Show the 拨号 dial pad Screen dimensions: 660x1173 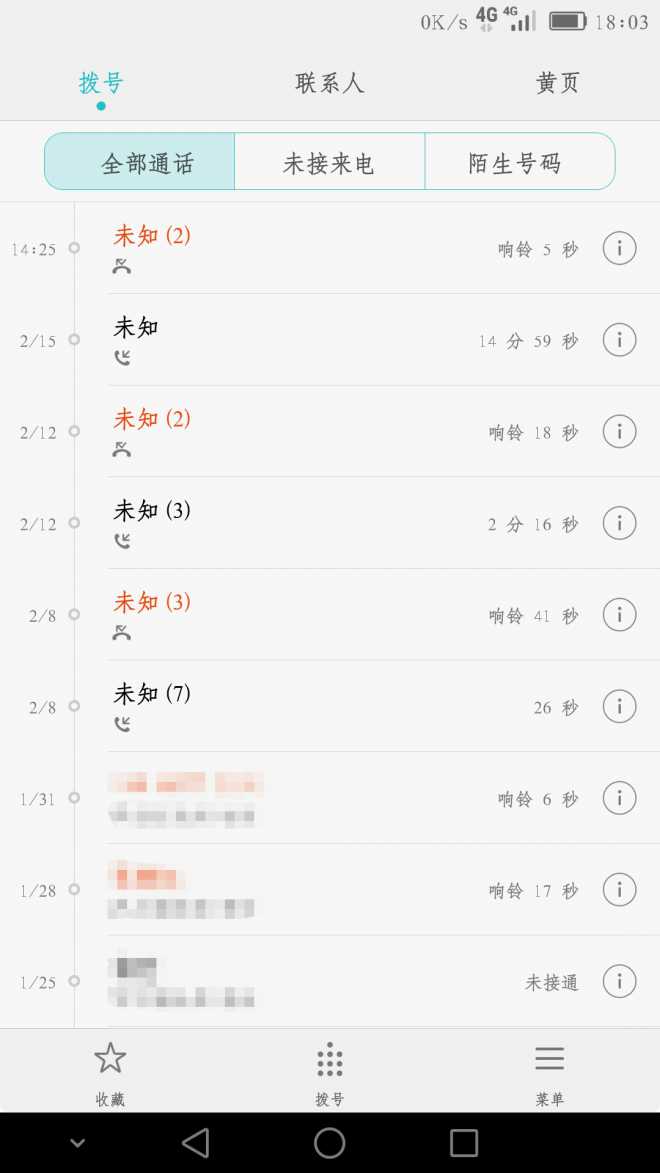tap(329, 1070)
